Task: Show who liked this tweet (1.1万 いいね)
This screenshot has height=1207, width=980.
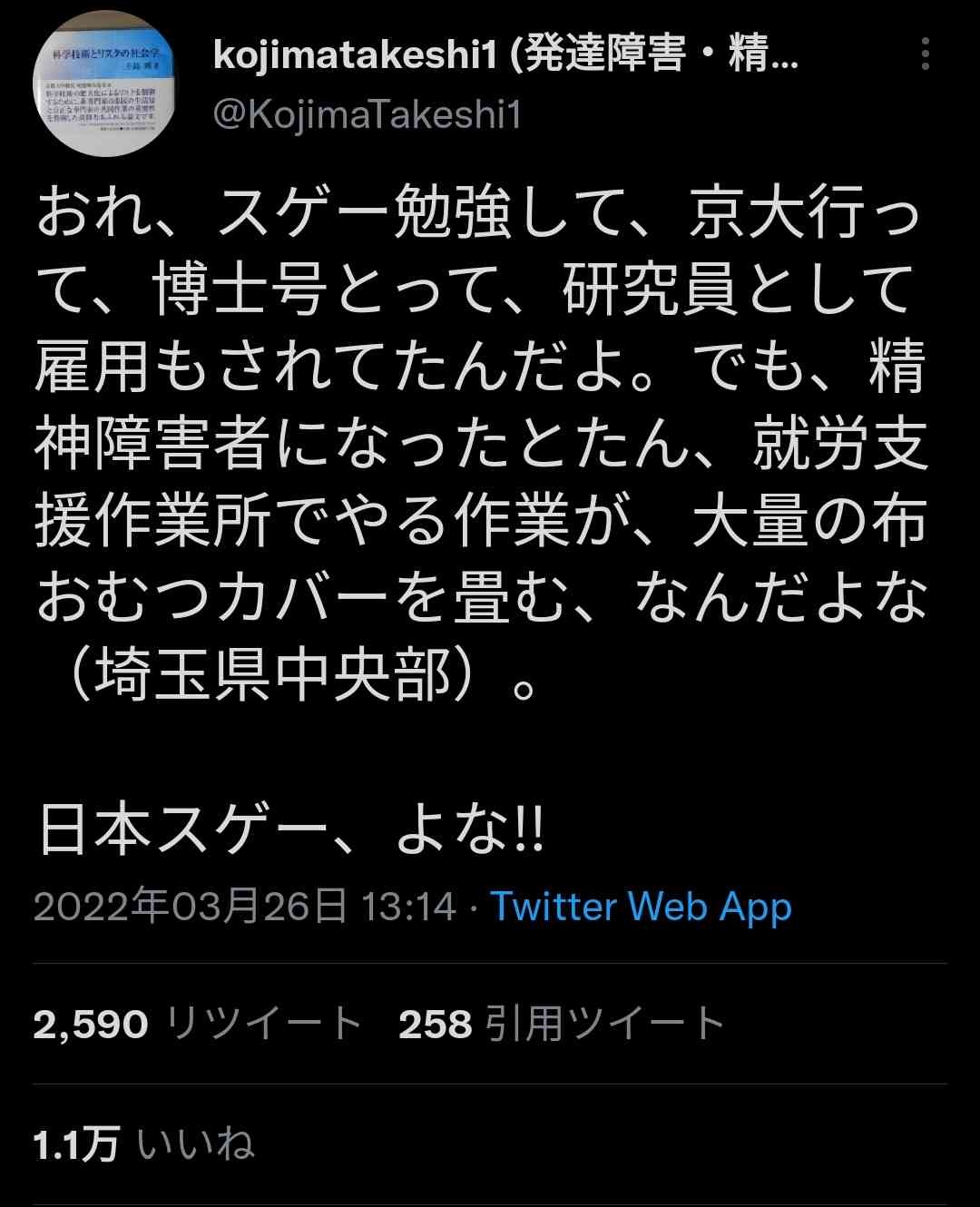Action: 143,1145
